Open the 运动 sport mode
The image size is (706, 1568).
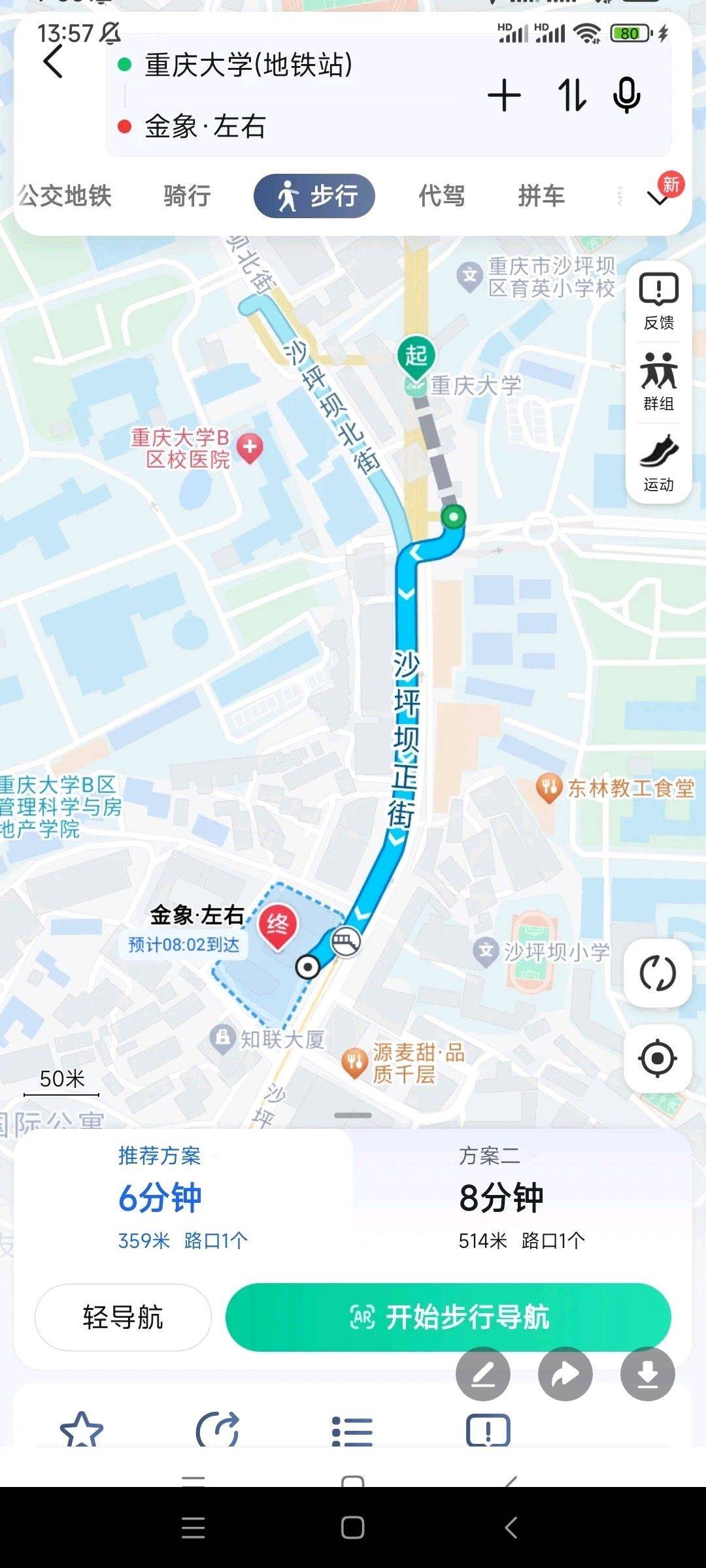pos(658,463)
